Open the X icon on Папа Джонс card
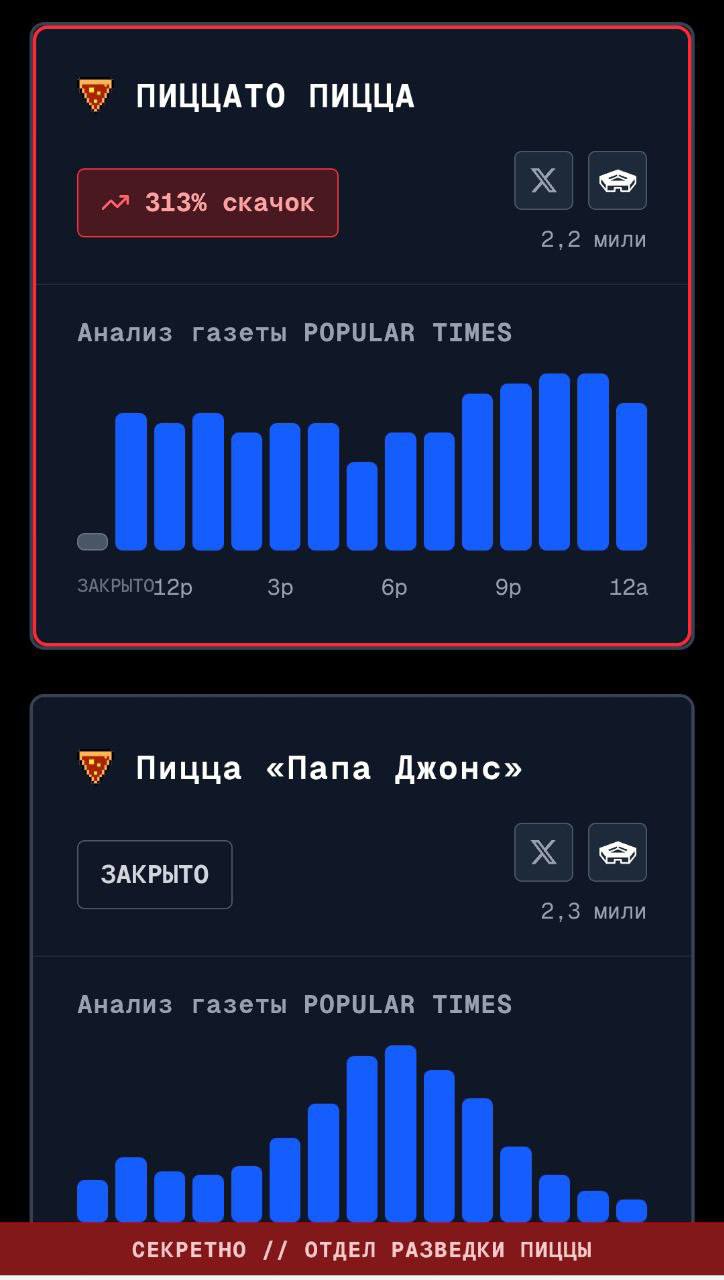Screen dimensions: 724x1280 tap(543, 852)
